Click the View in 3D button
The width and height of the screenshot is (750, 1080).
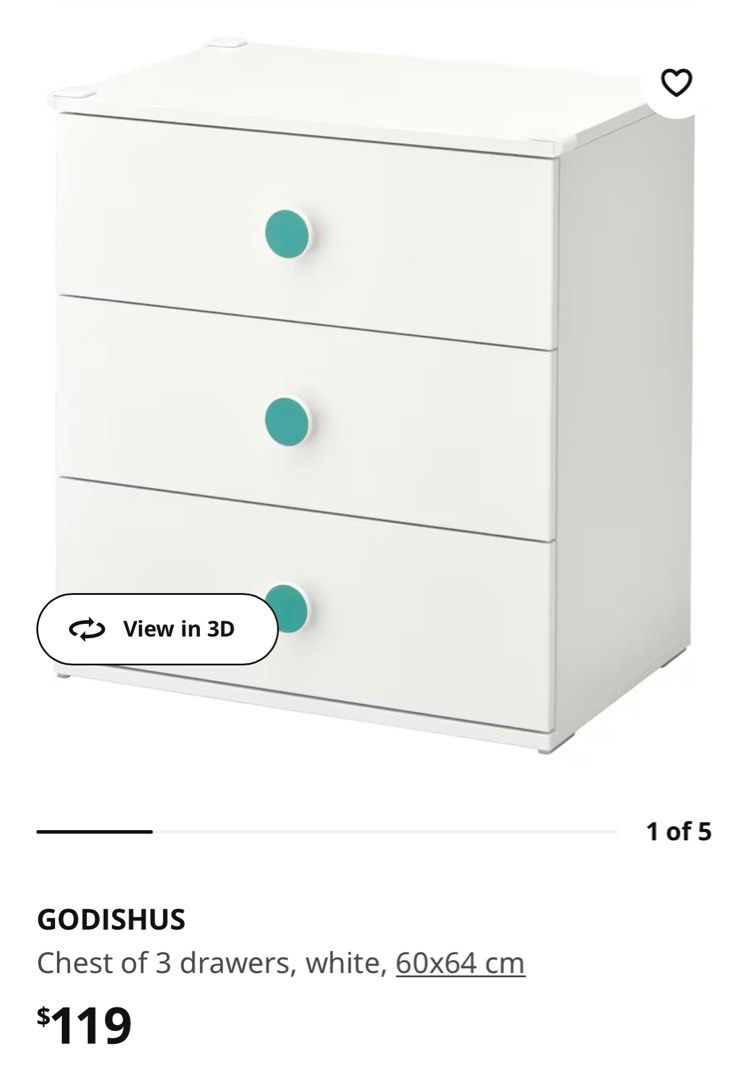pos(157,628)
